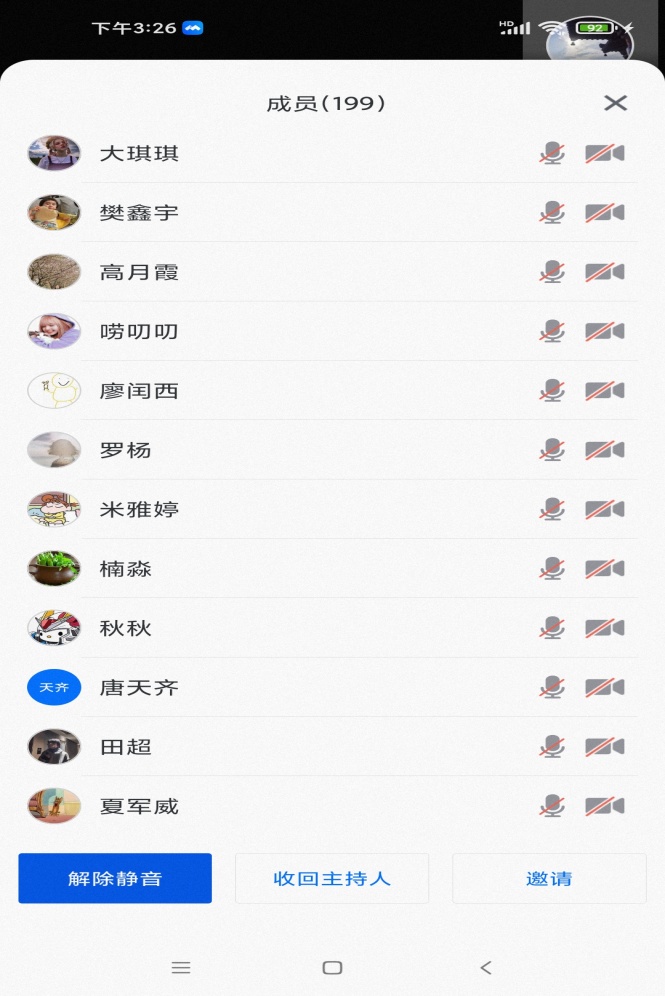Tap the 邀请 invite button
Viewport: 665px width, 996px height.
point(549,878)
